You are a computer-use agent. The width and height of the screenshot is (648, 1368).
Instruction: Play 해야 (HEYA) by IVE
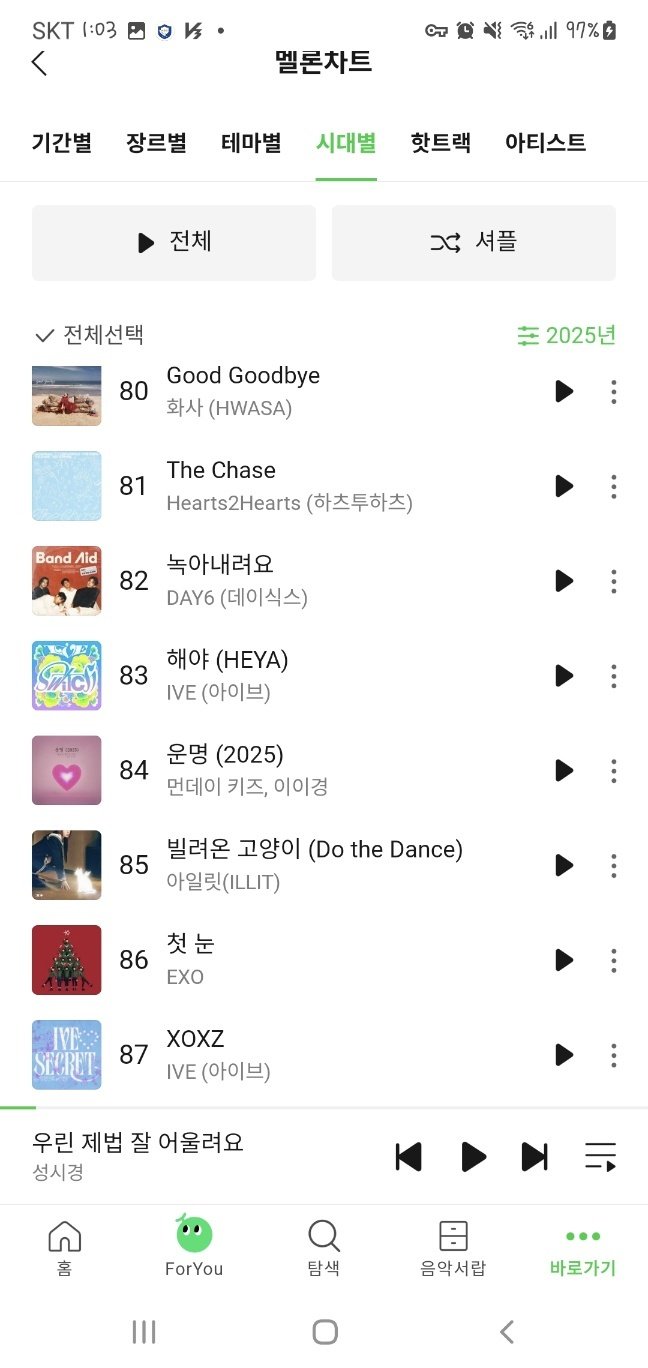click(564, 675)
